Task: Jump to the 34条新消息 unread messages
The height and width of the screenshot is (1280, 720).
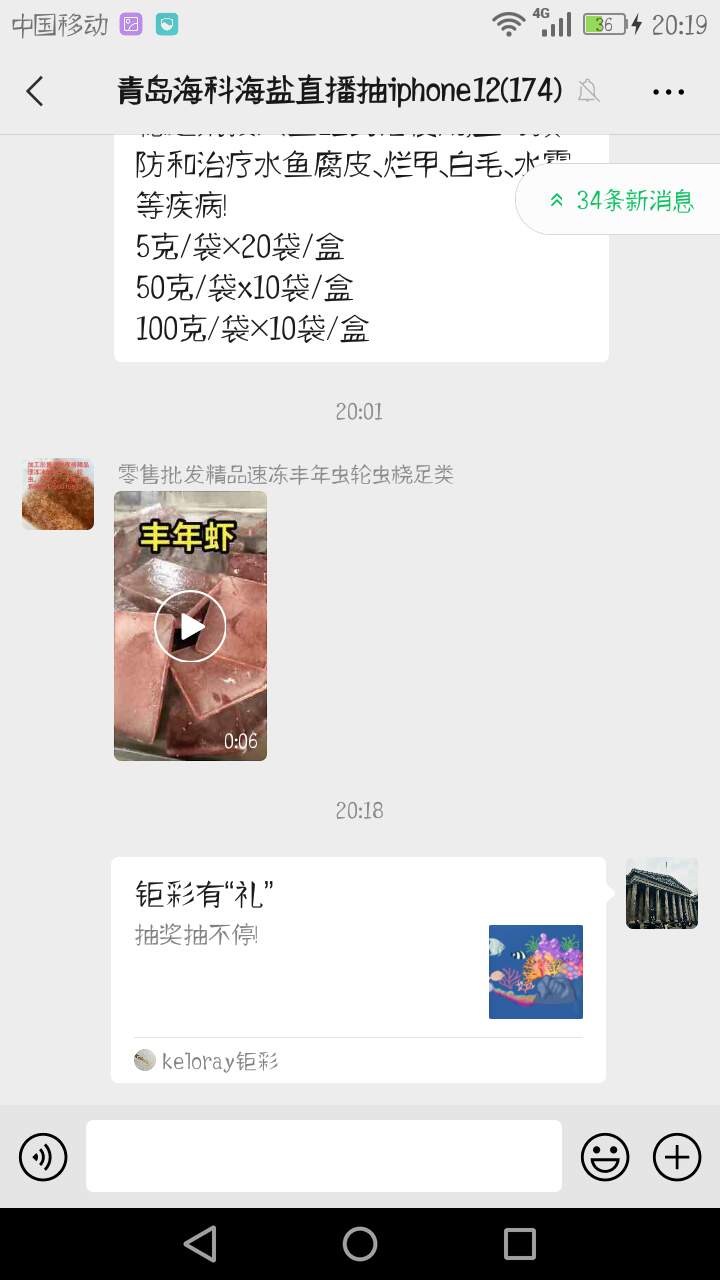Action: pyautogui.click(x=620, y=200)
